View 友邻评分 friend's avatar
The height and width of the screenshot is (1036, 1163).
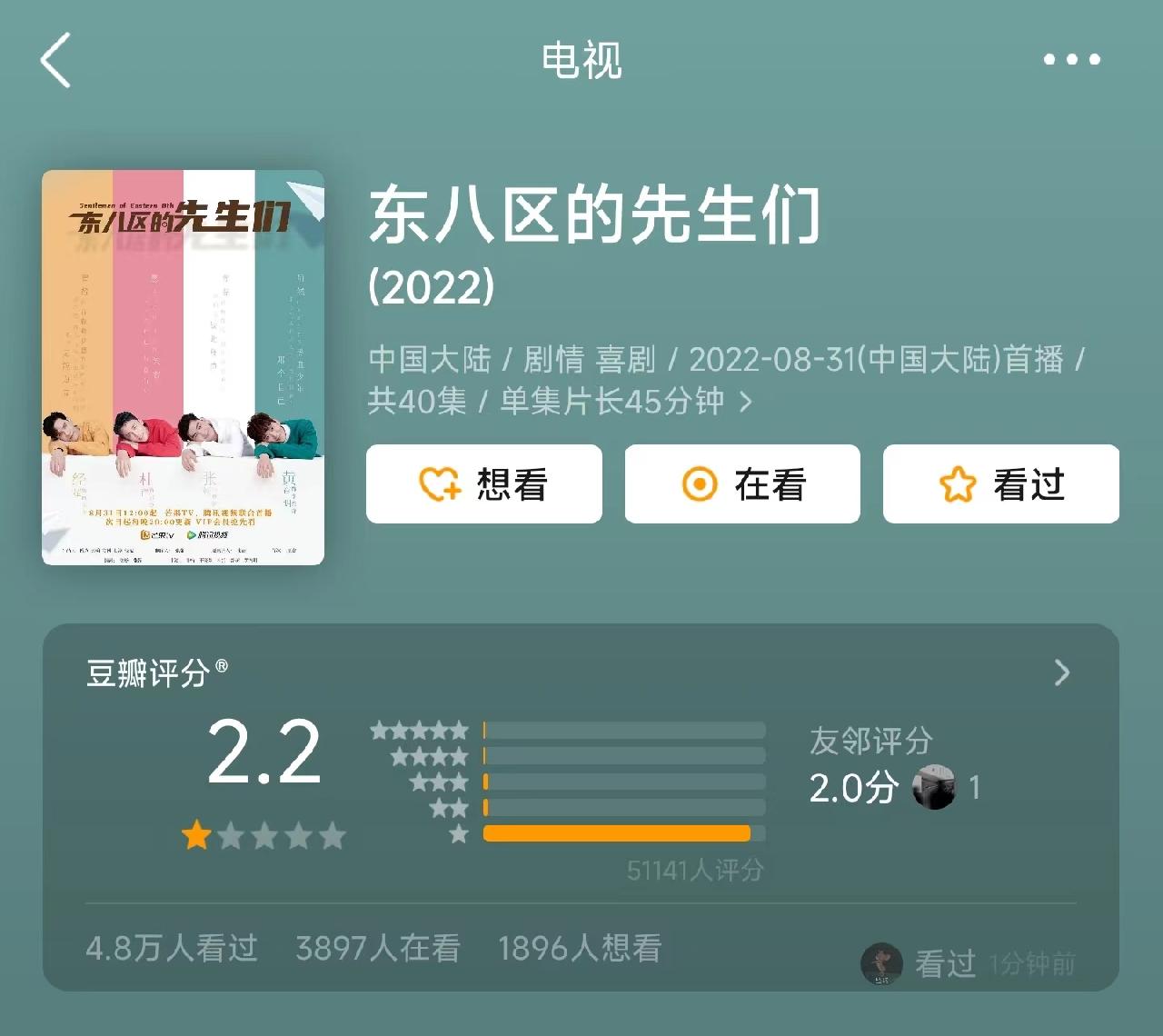click(934, 787)
